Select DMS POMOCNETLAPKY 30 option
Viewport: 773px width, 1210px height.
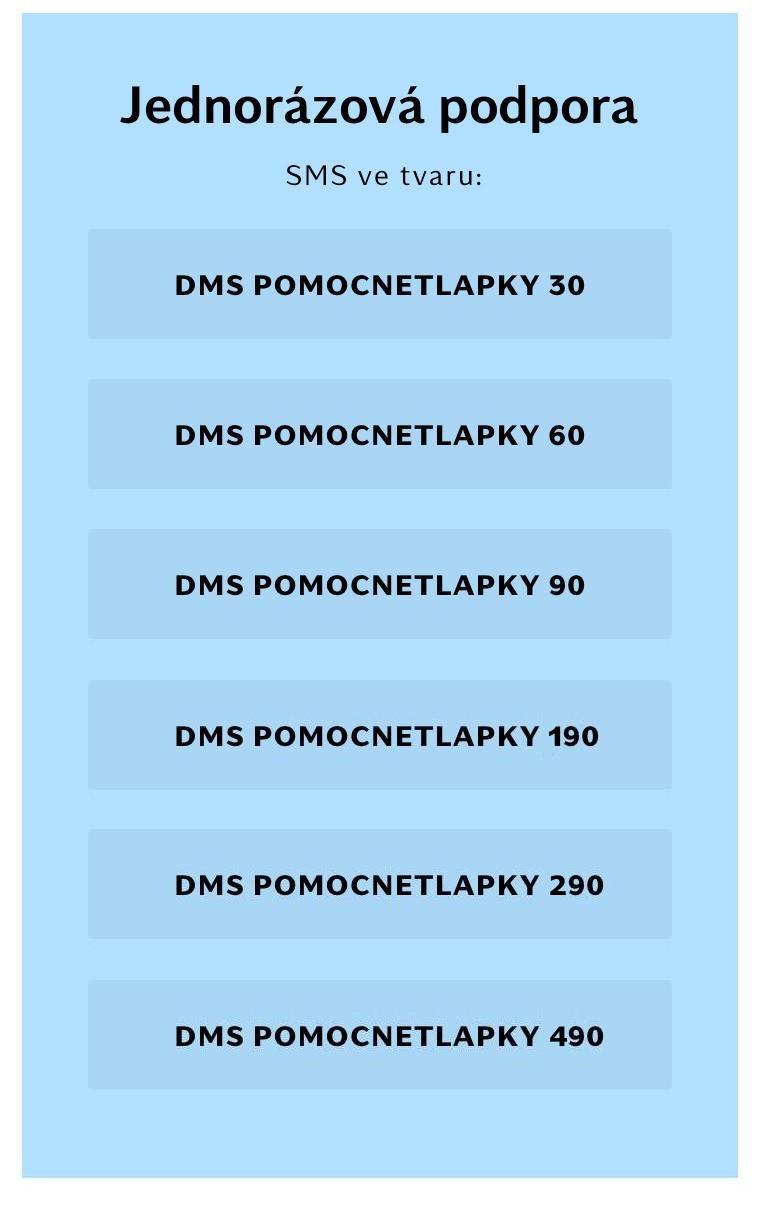click(x=379, y=285)
